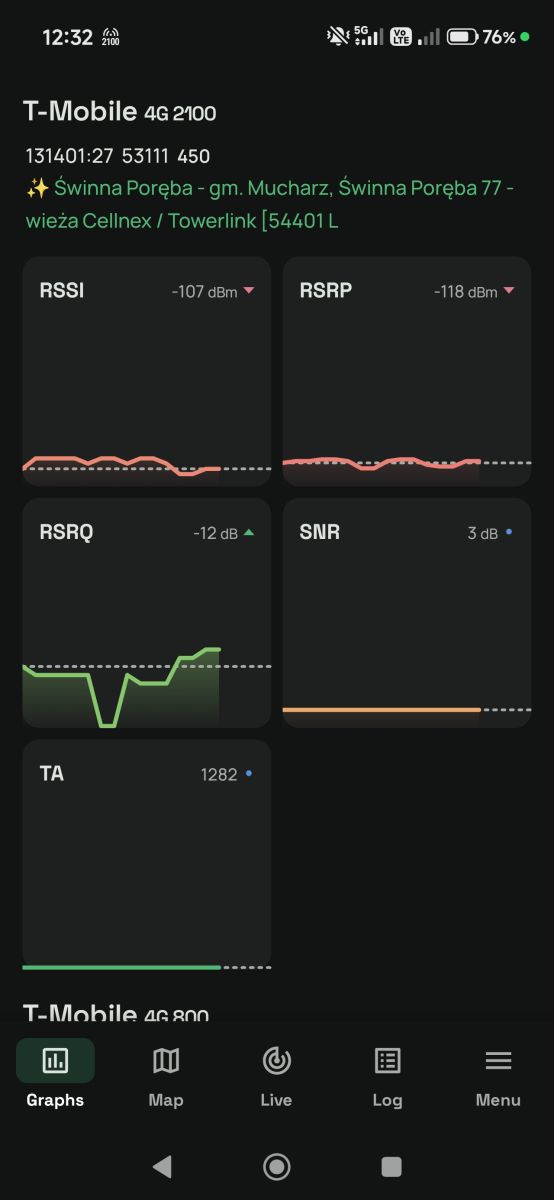
Task: Open the TA graph card
Action: coord(147,855)
